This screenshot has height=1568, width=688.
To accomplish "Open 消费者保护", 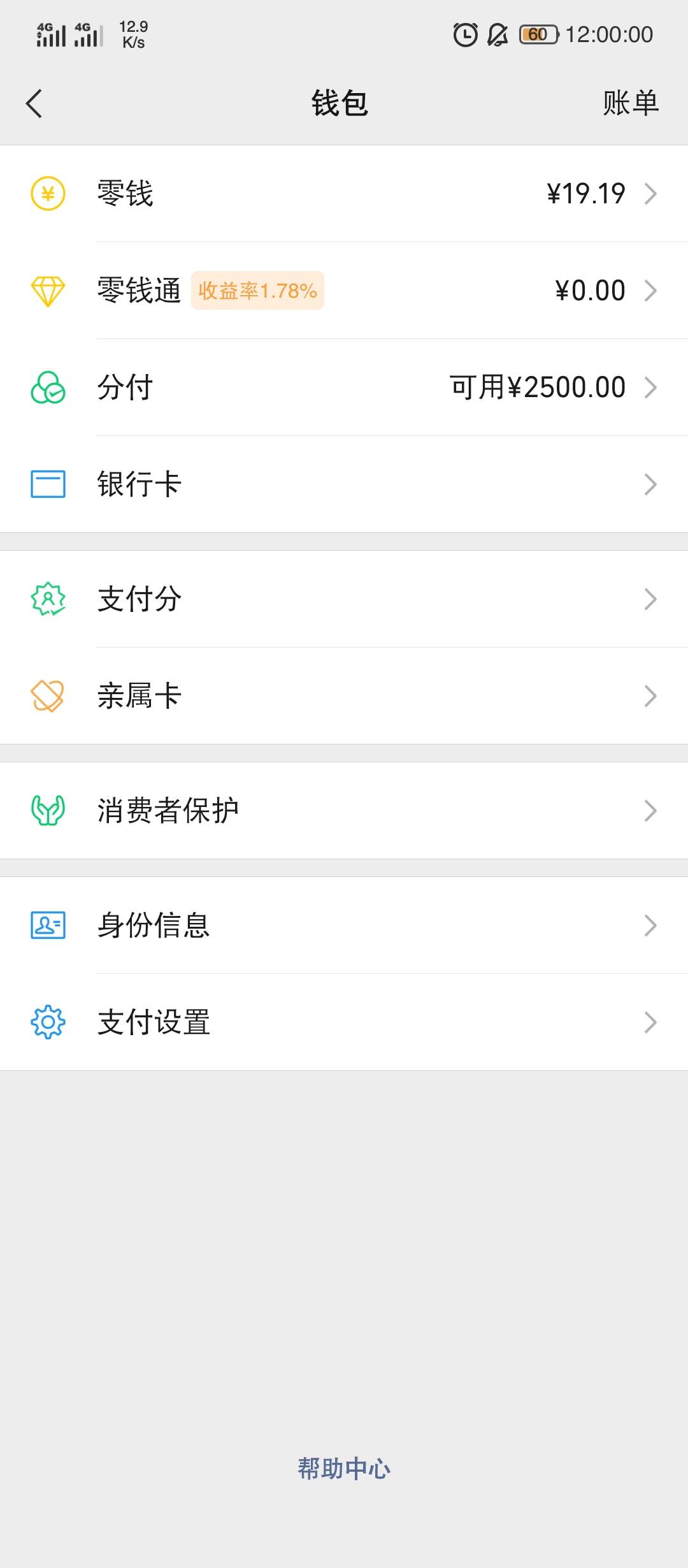I will tap(344, 811).
